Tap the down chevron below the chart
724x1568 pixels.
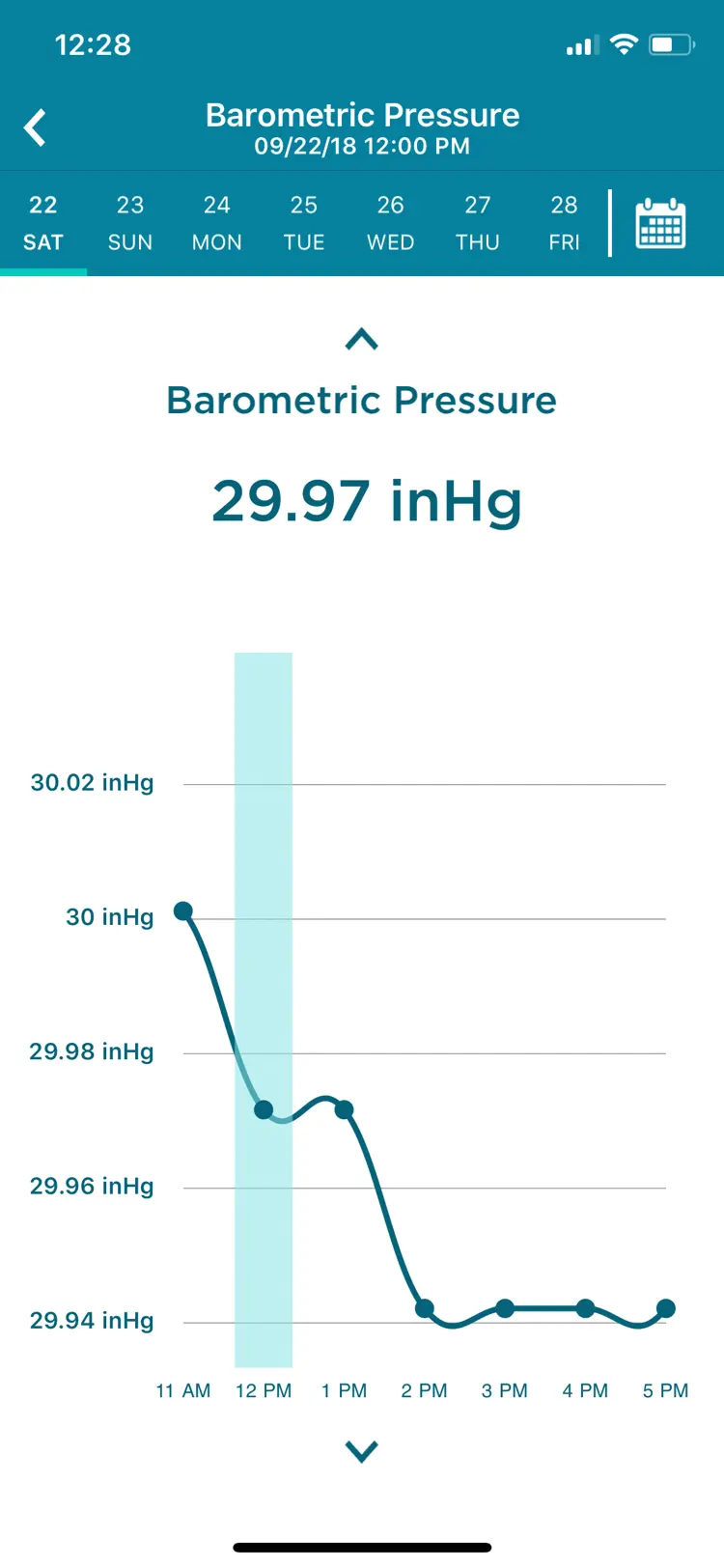tap(362, 1451)
